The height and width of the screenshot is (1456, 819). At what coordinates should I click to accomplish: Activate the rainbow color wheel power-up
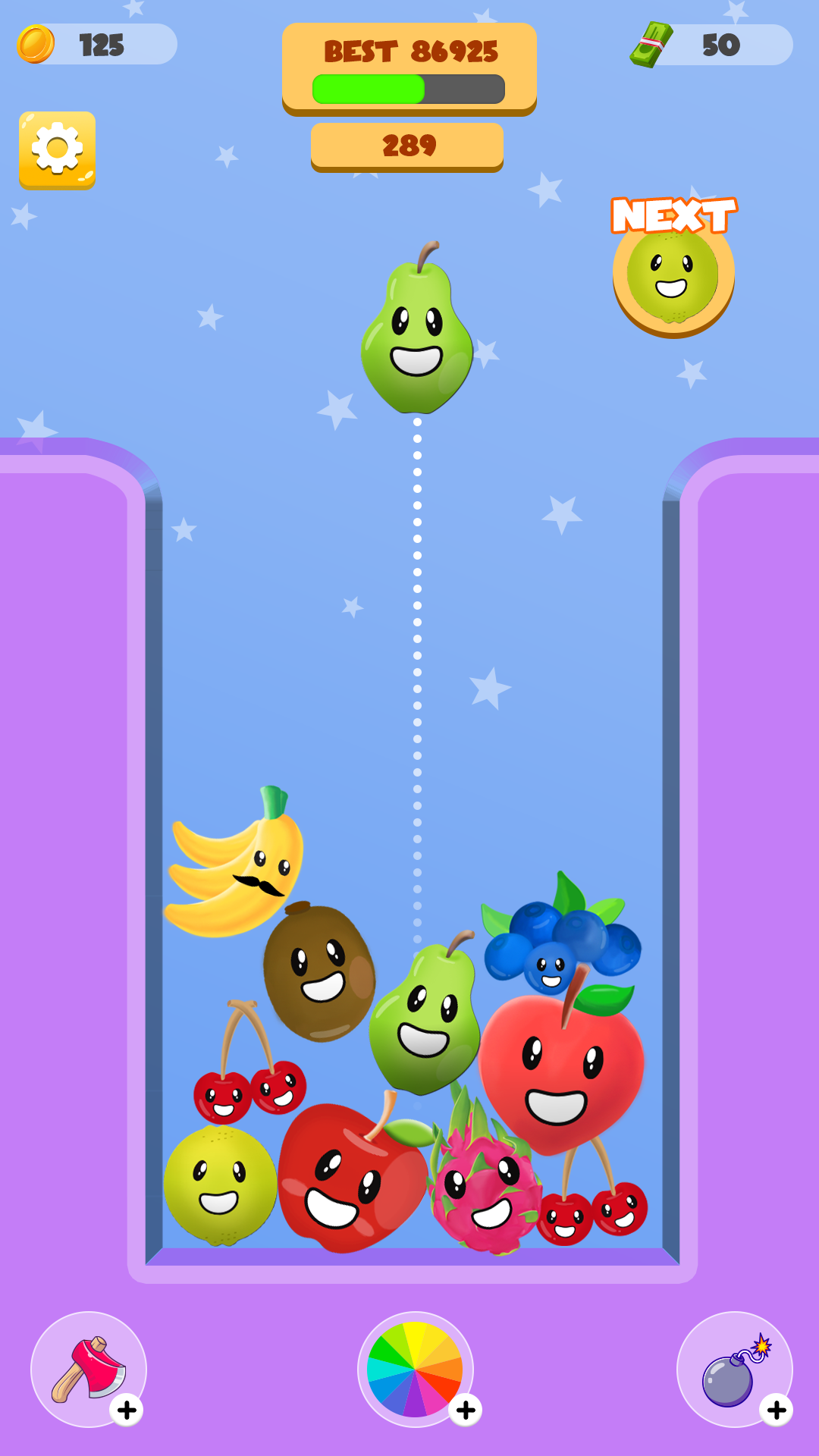pos(415,1369)
